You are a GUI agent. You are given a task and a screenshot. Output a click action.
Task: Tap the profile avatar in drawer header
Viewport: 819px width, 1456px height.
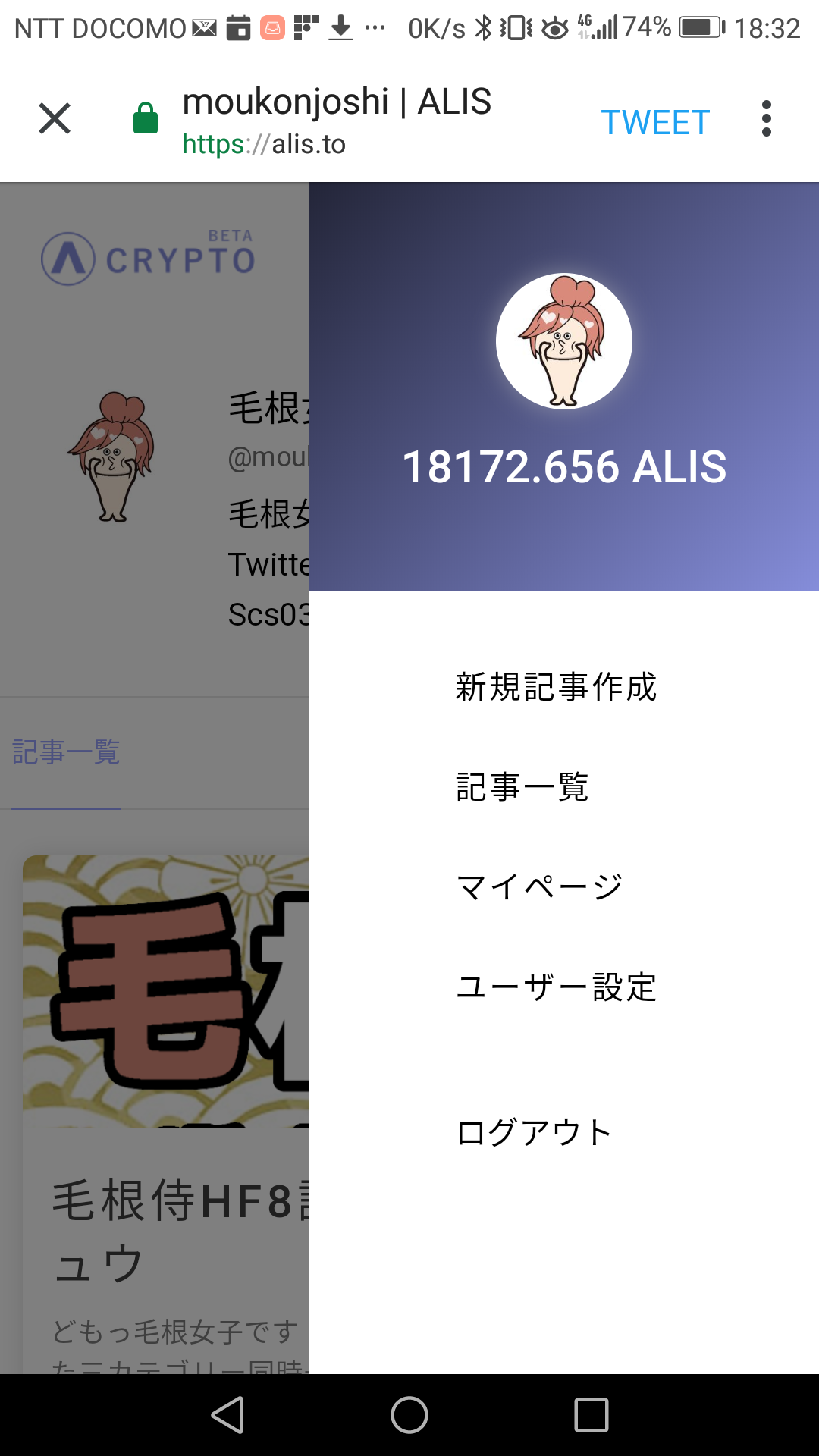[563, 341]
